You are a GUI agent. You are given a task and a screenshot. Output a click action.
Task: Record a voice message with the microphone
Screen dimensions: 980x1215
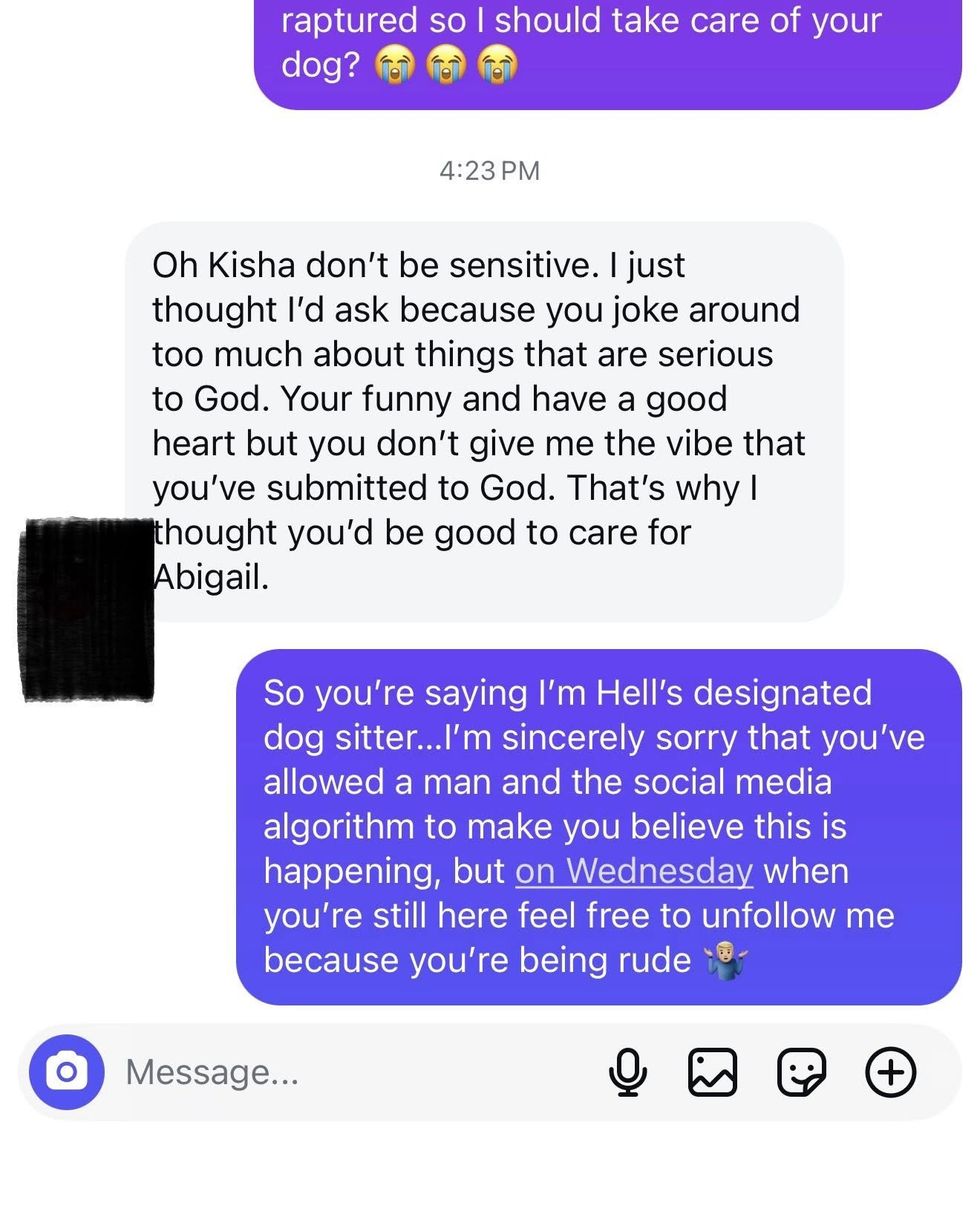tap(627, 1072)
